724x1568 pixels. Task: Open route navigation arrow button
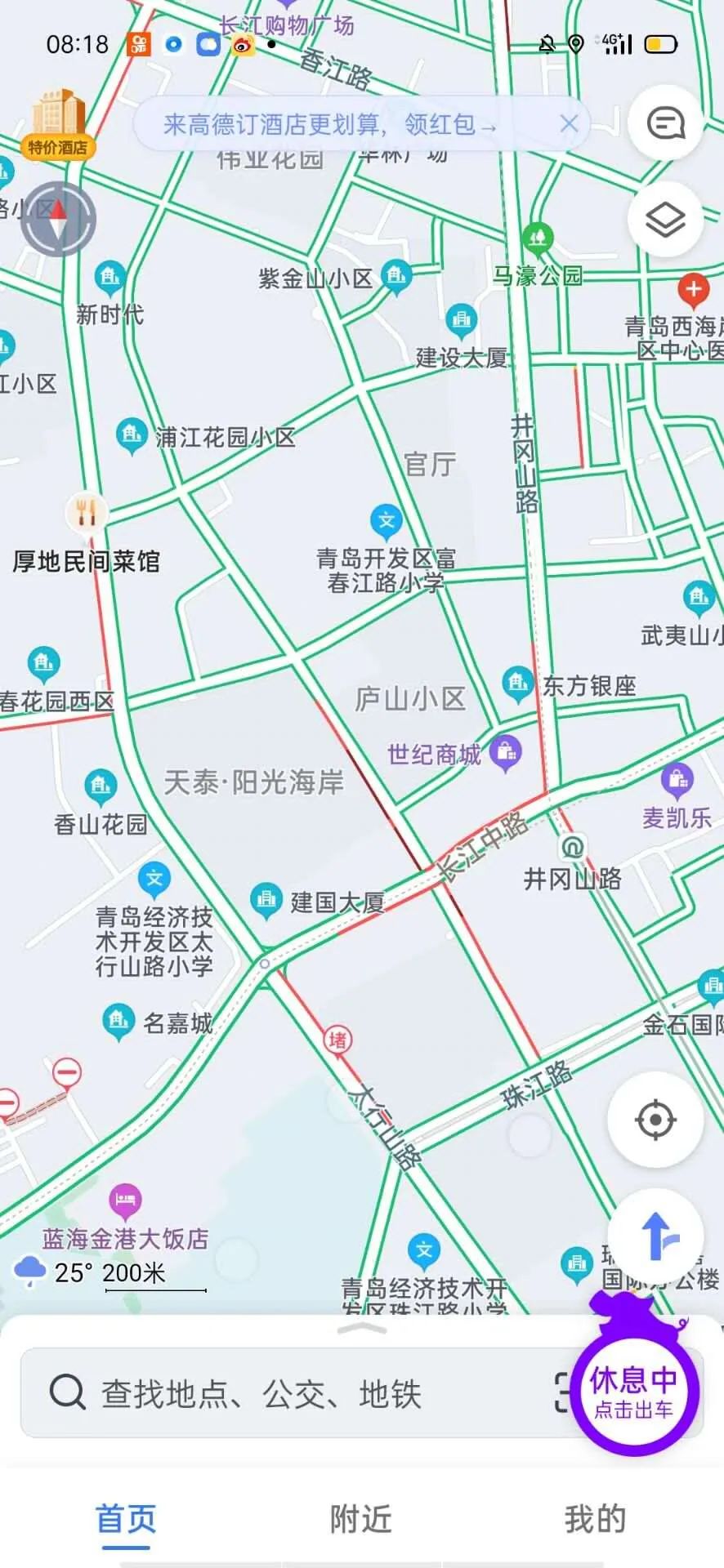pos(655,1236)
